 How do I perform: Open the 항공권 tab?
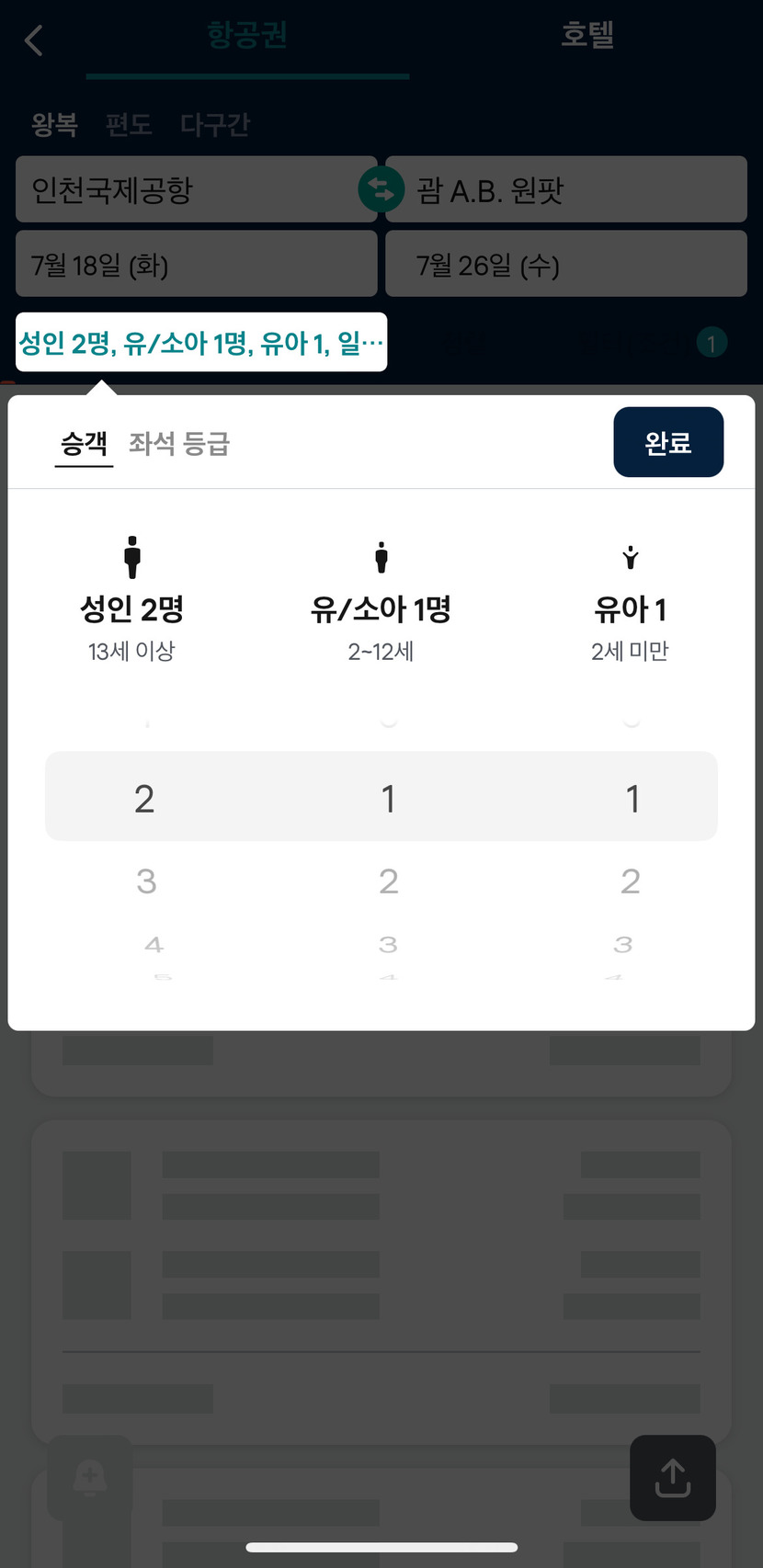[247, 35]
